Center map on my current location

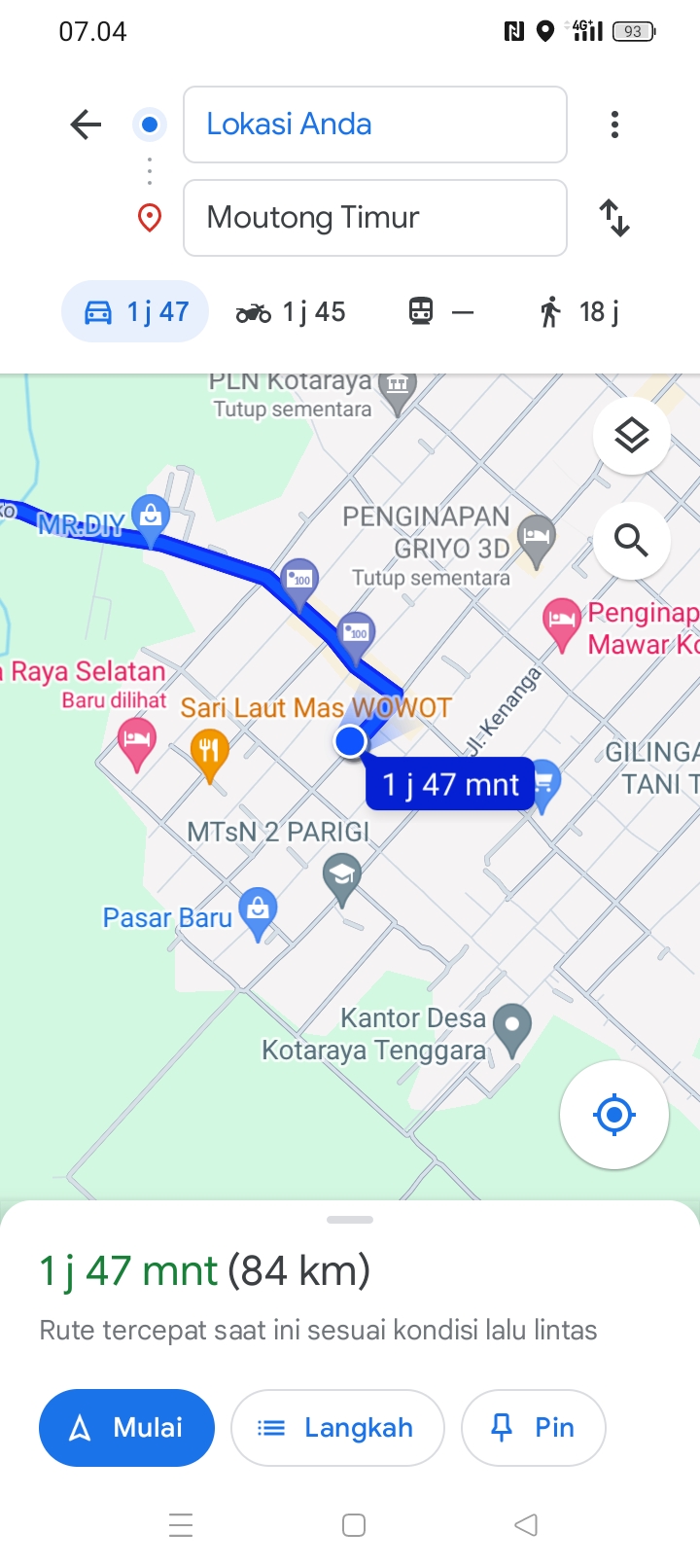(x=614, y=1115)
